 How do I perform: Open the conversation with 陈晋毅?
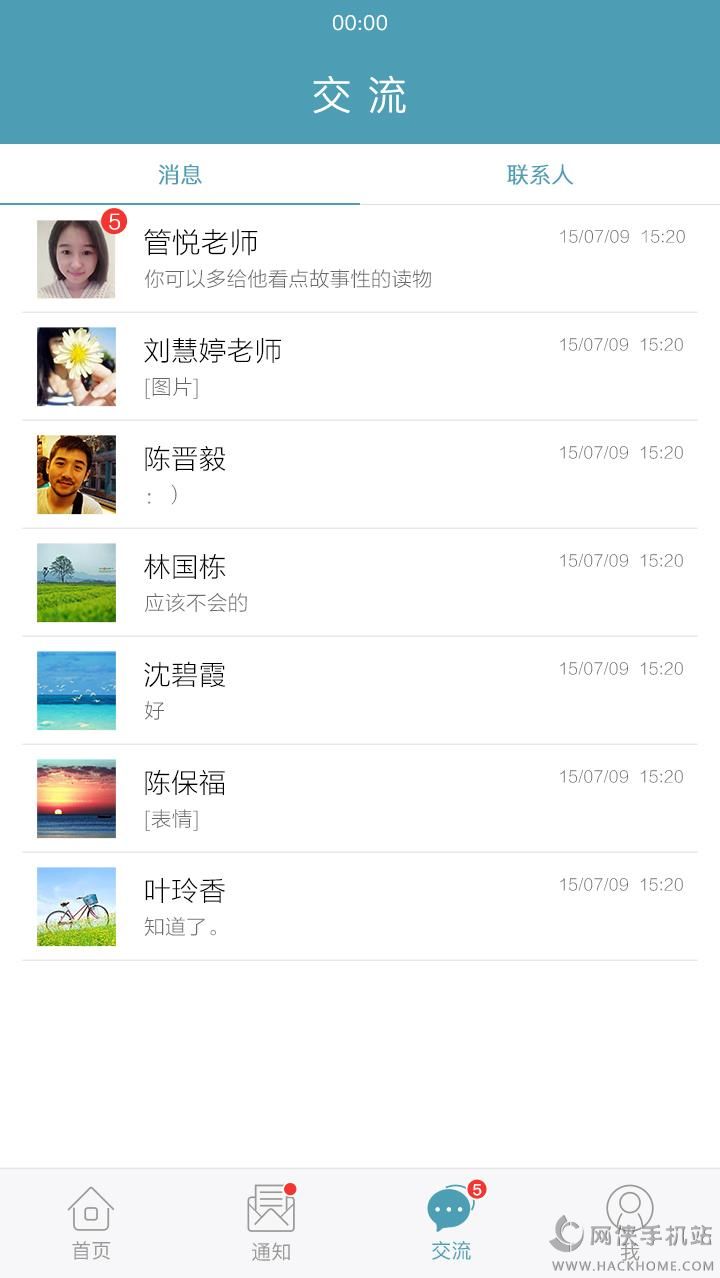360,475
